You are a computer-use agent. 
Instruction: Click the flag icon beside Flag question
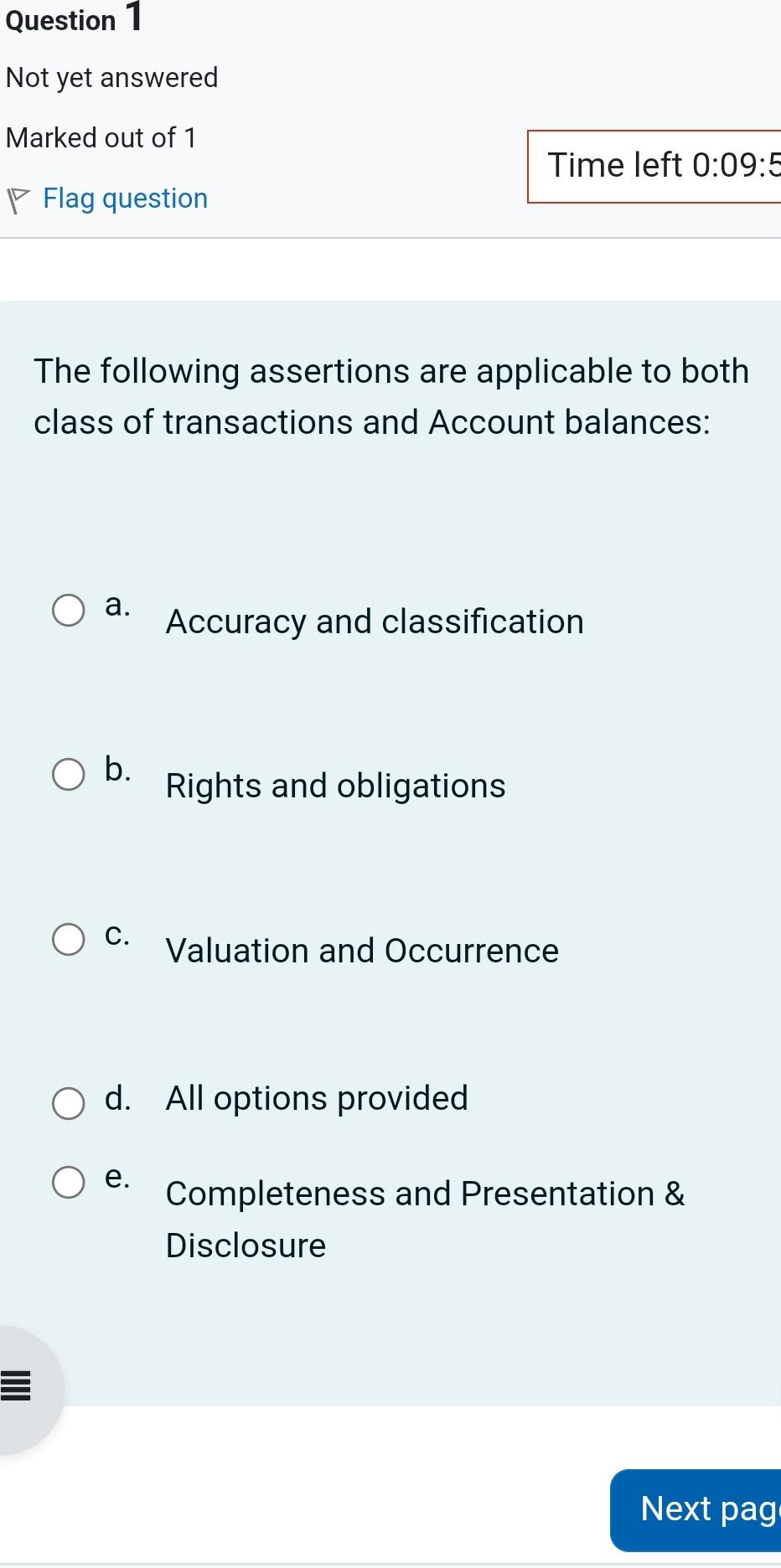click(x=18, y=198)
